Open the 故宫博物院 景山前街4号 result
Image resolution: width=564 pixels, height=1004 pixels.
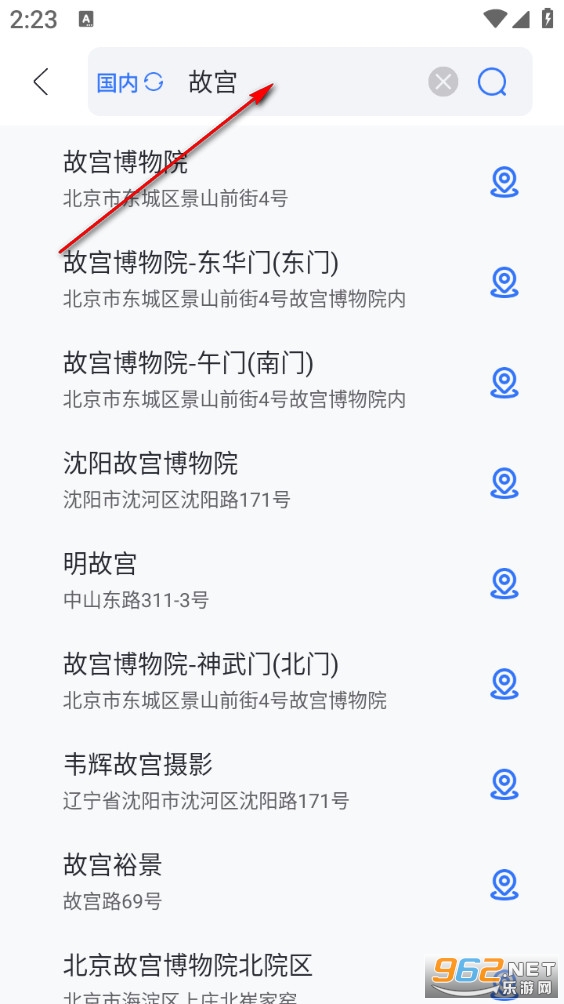[282, 179]
